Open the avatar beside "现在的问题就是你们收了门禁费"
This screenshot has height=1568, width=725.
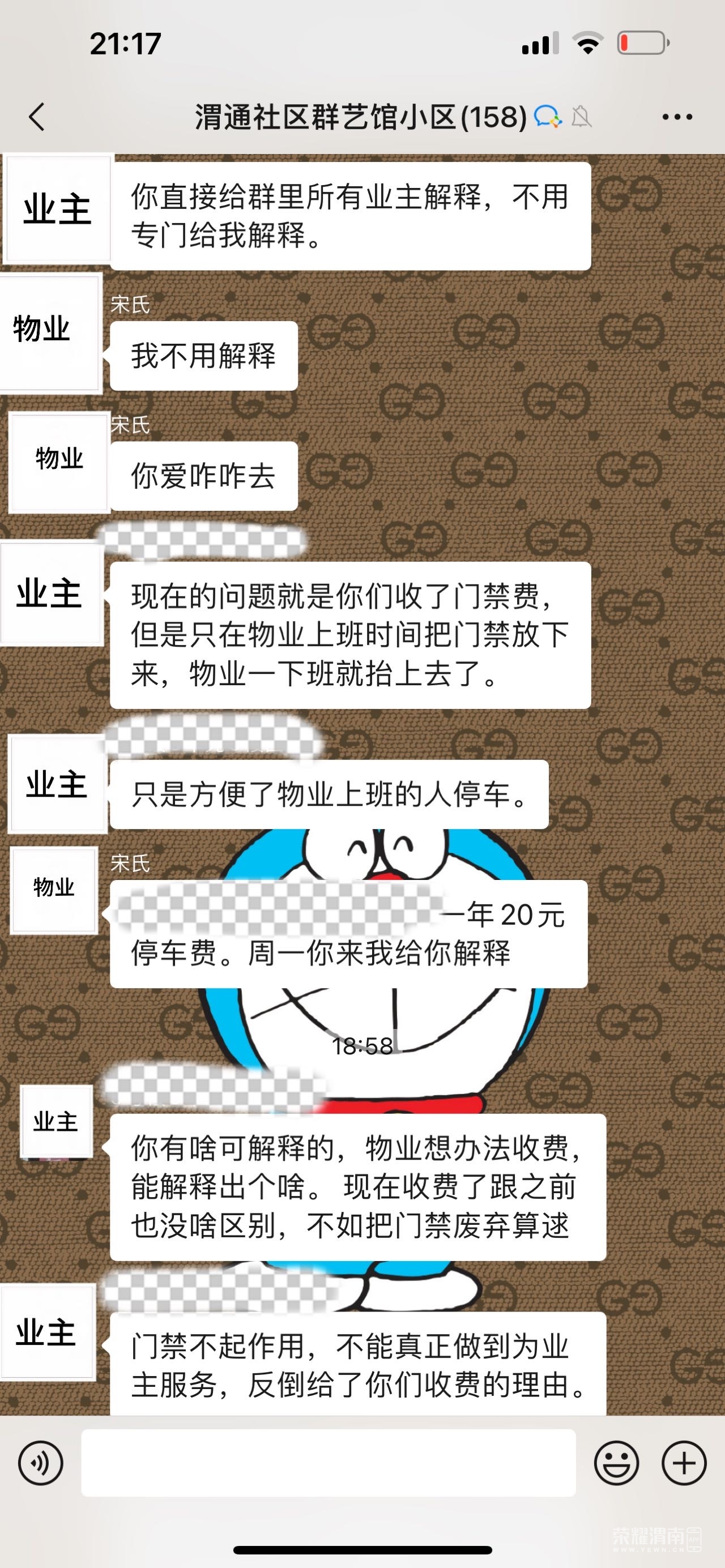click(50, 594)
